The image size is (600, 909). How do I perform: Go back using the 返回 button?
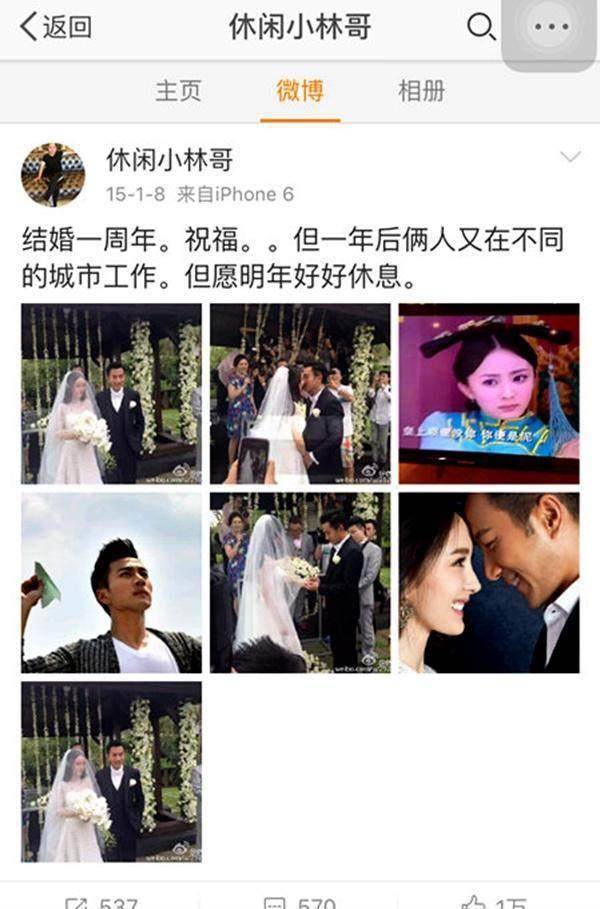pyautogui.click(x=56, y=28)
